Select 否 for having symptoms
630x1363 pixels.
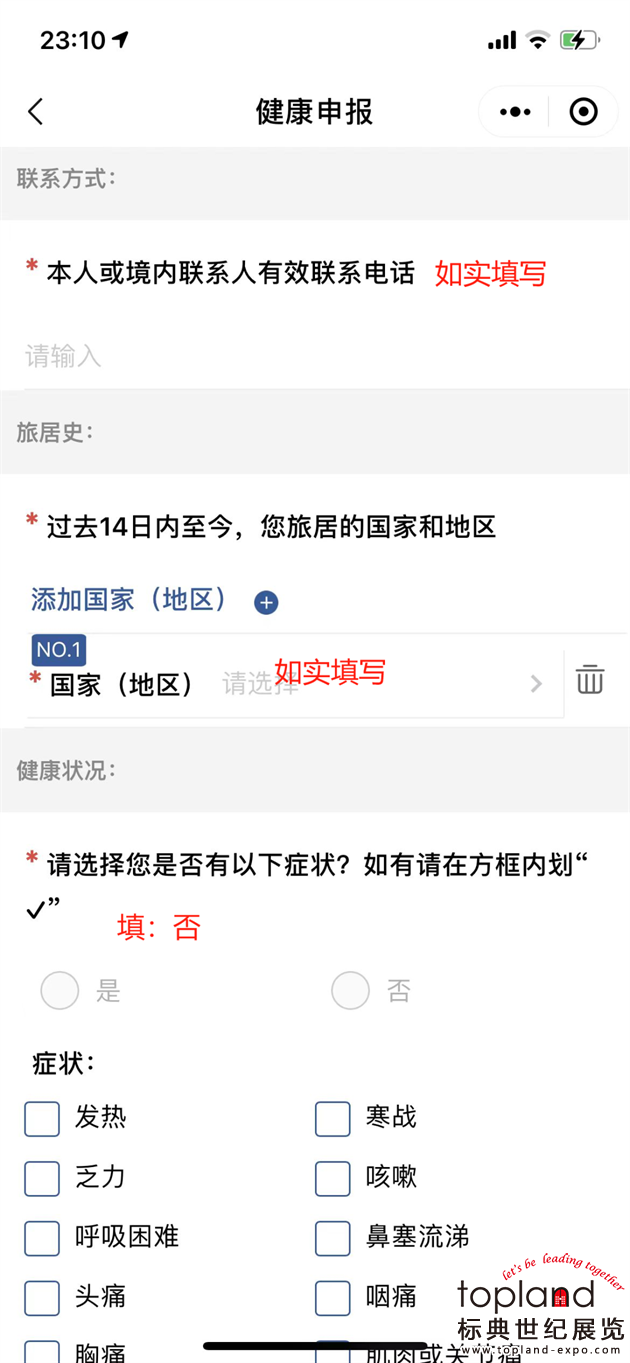click(x=350, y=990)
